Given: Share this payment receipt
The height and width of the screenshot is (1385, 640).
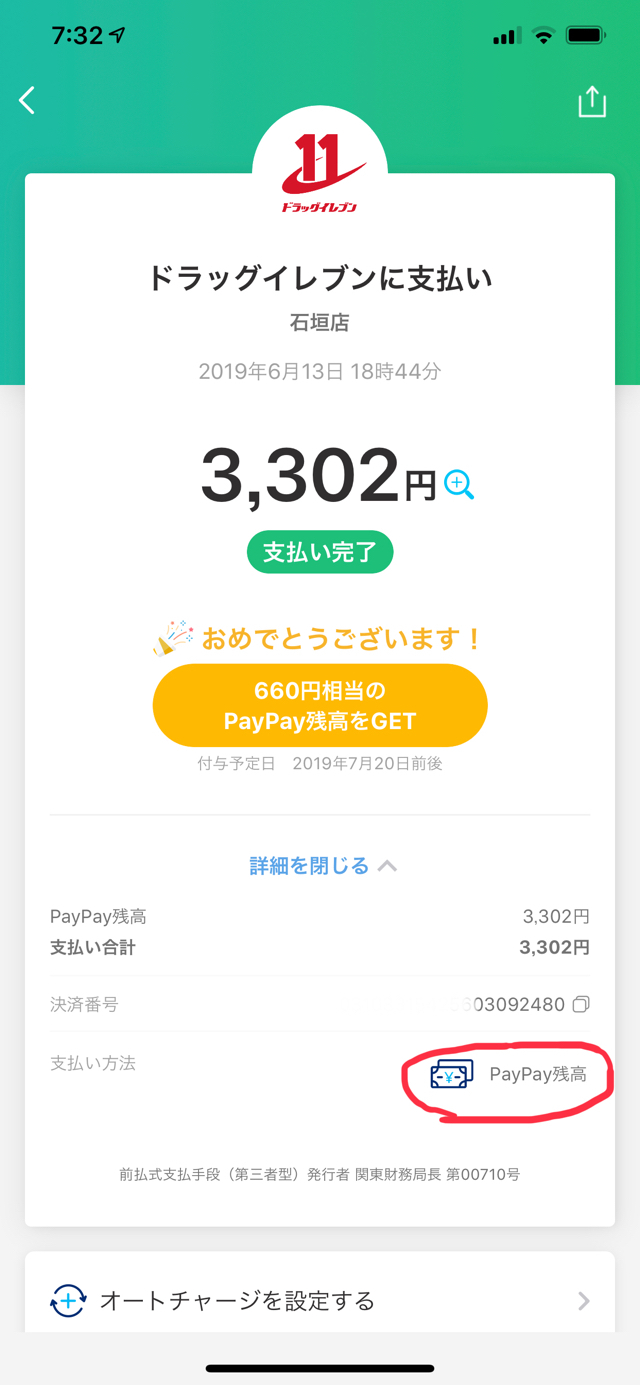Looking at the screenshot, I should coord(592,102).
